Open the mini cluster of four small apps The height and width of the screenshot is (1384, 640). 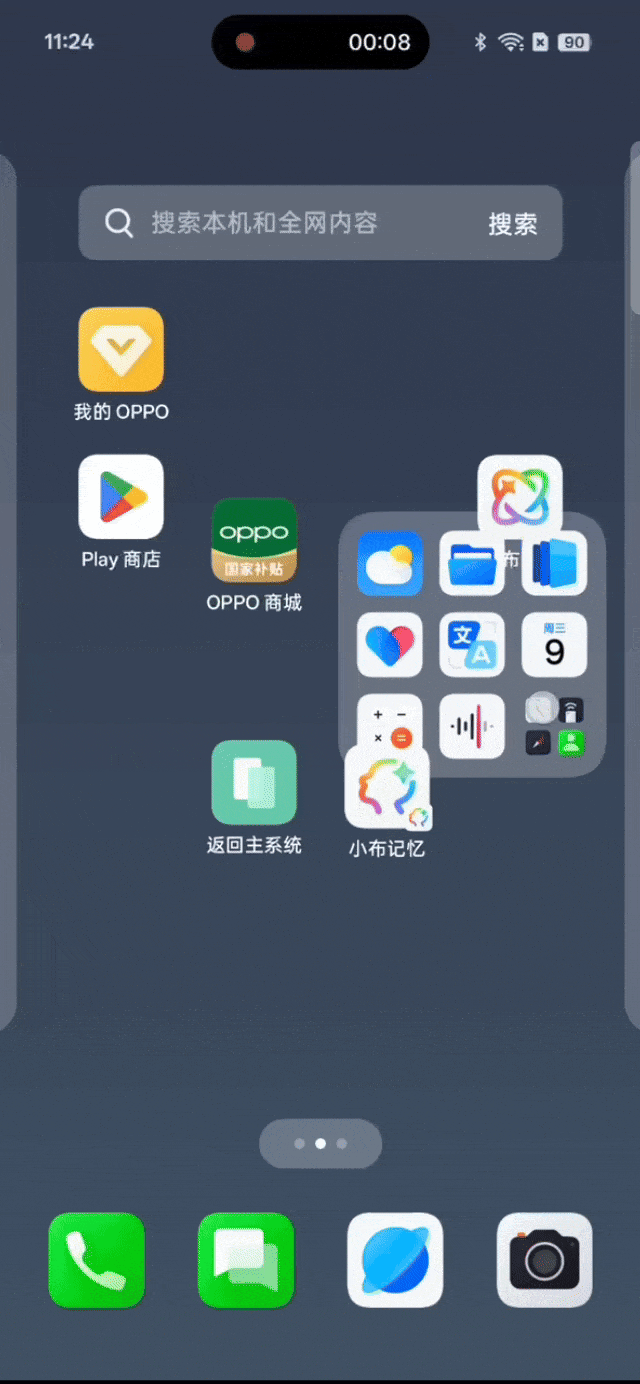coord(554,726)
